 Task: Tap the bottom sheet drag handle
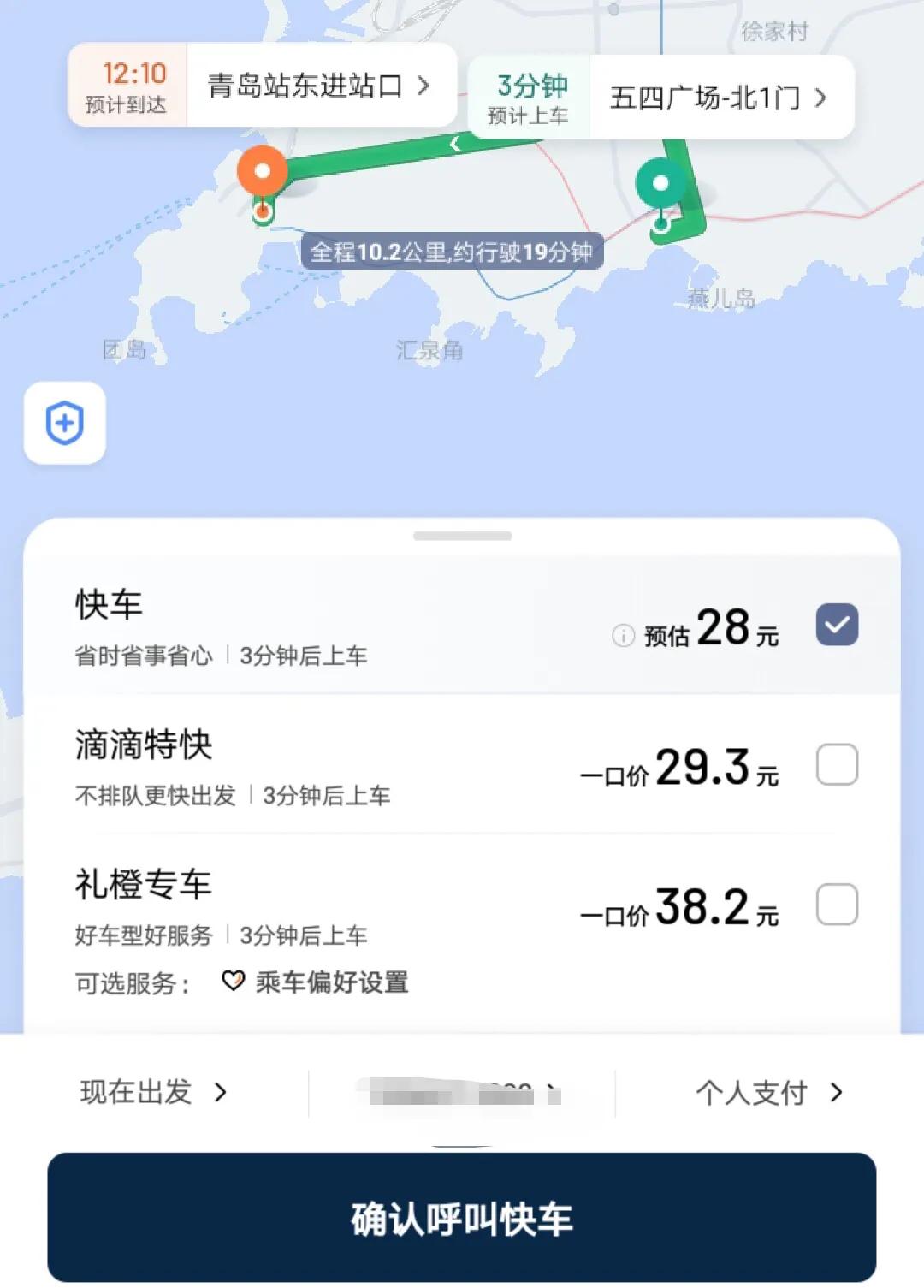[x=462, y=537]
